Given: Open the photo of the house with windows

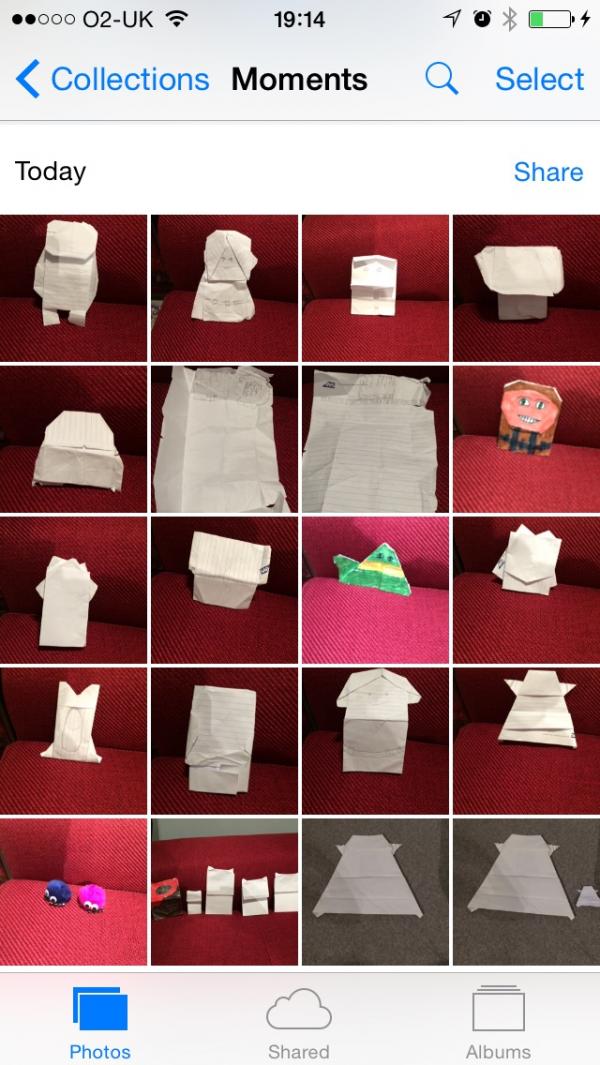Looking at the screenshot, I should 375,288.
